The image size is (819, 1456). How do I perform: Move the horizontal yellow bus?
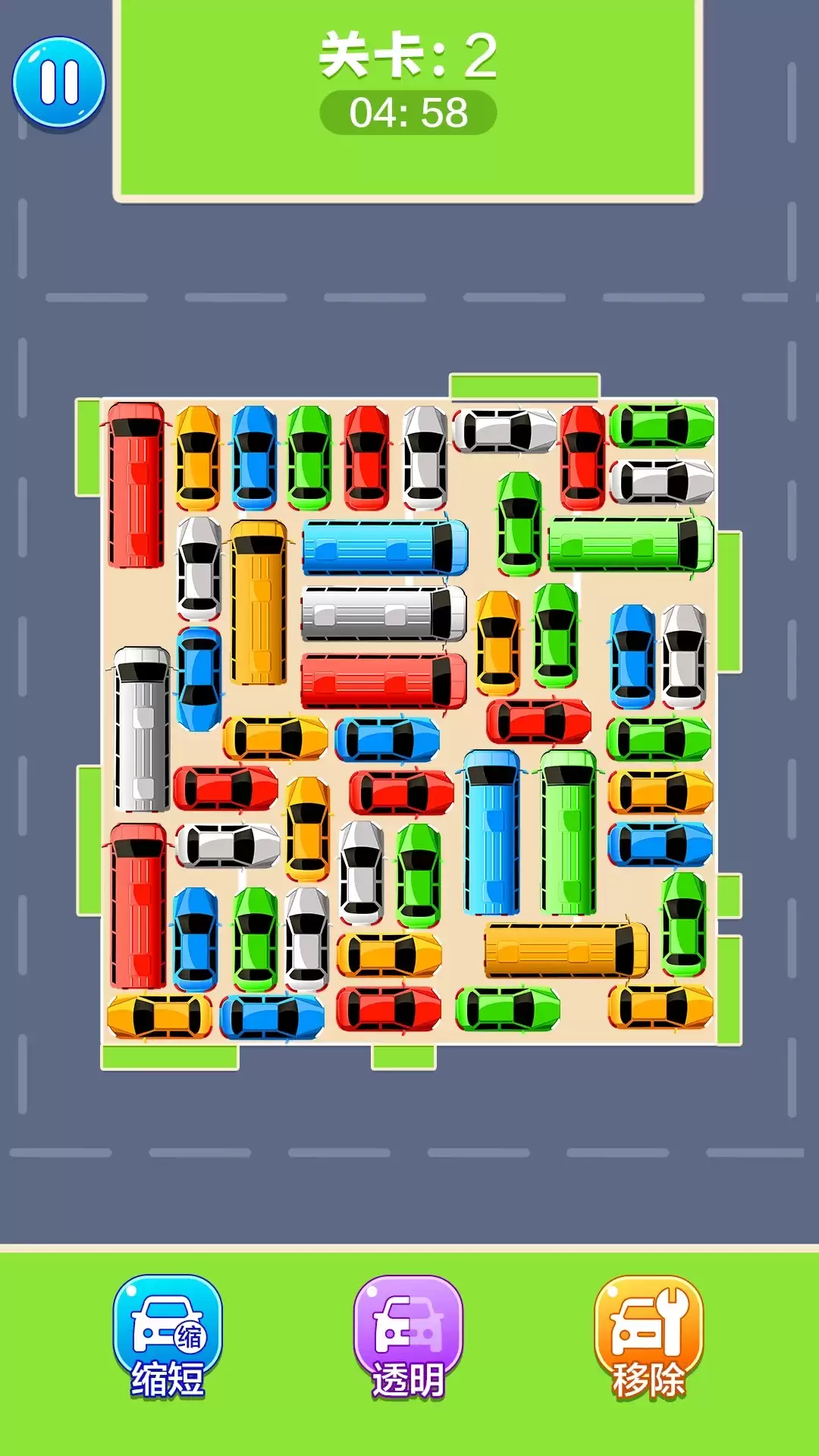[566, 949]
